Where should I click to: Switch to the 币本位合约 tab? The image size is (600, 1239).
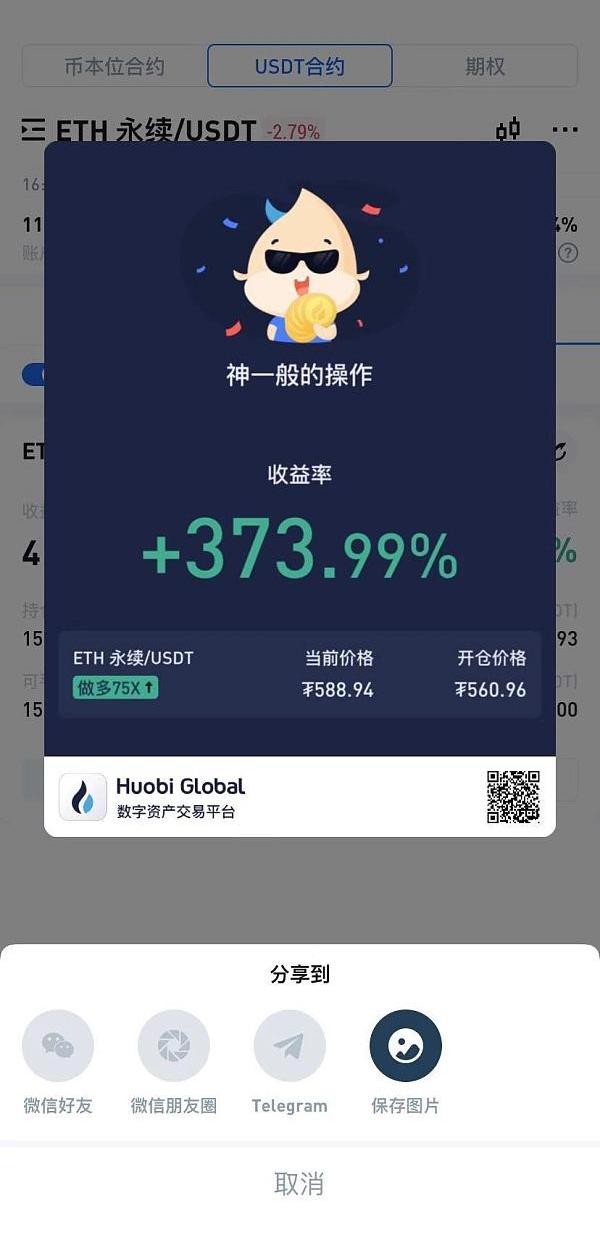click(114, 67)
